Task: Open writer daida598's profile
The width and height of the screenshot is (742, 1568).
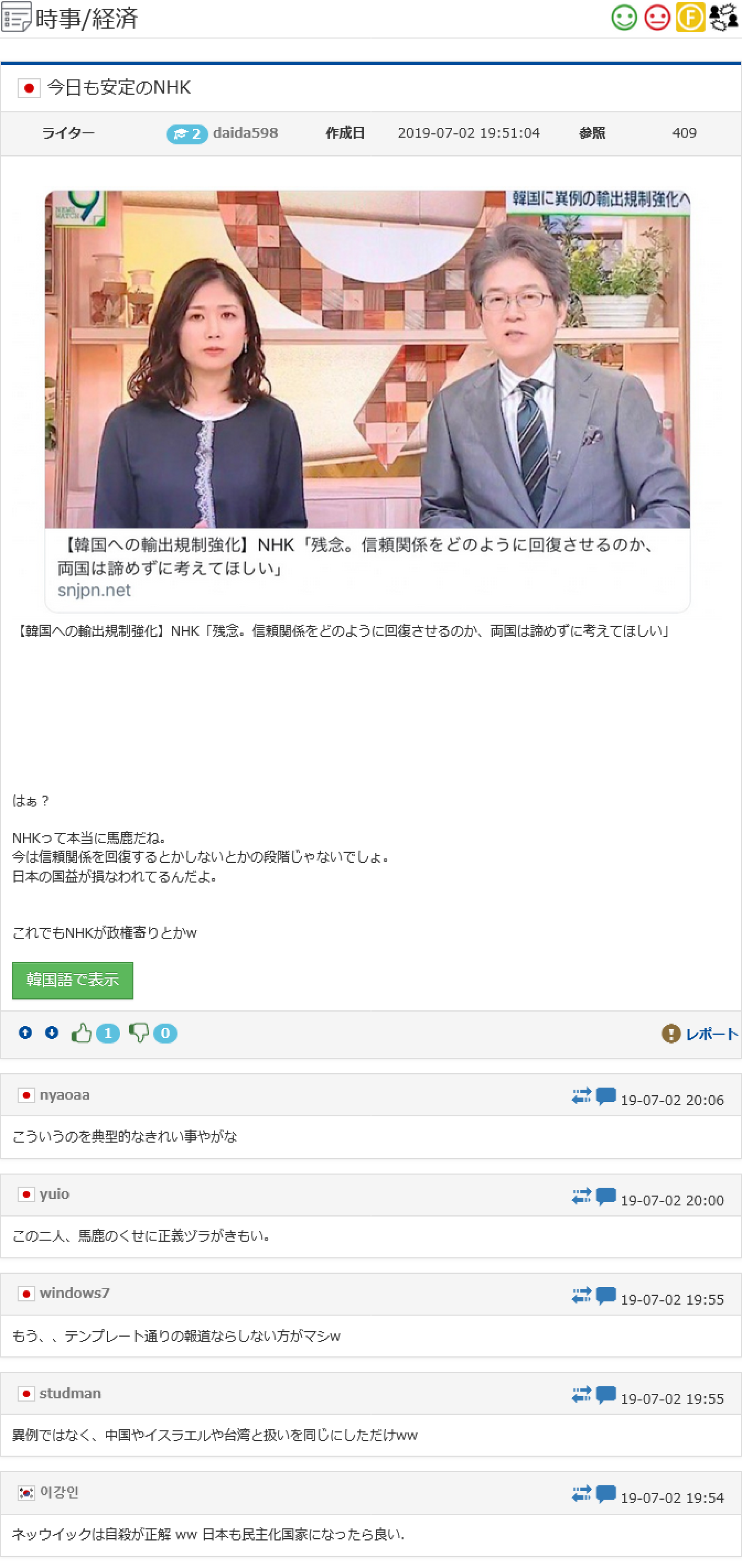Action: (245, 133)
